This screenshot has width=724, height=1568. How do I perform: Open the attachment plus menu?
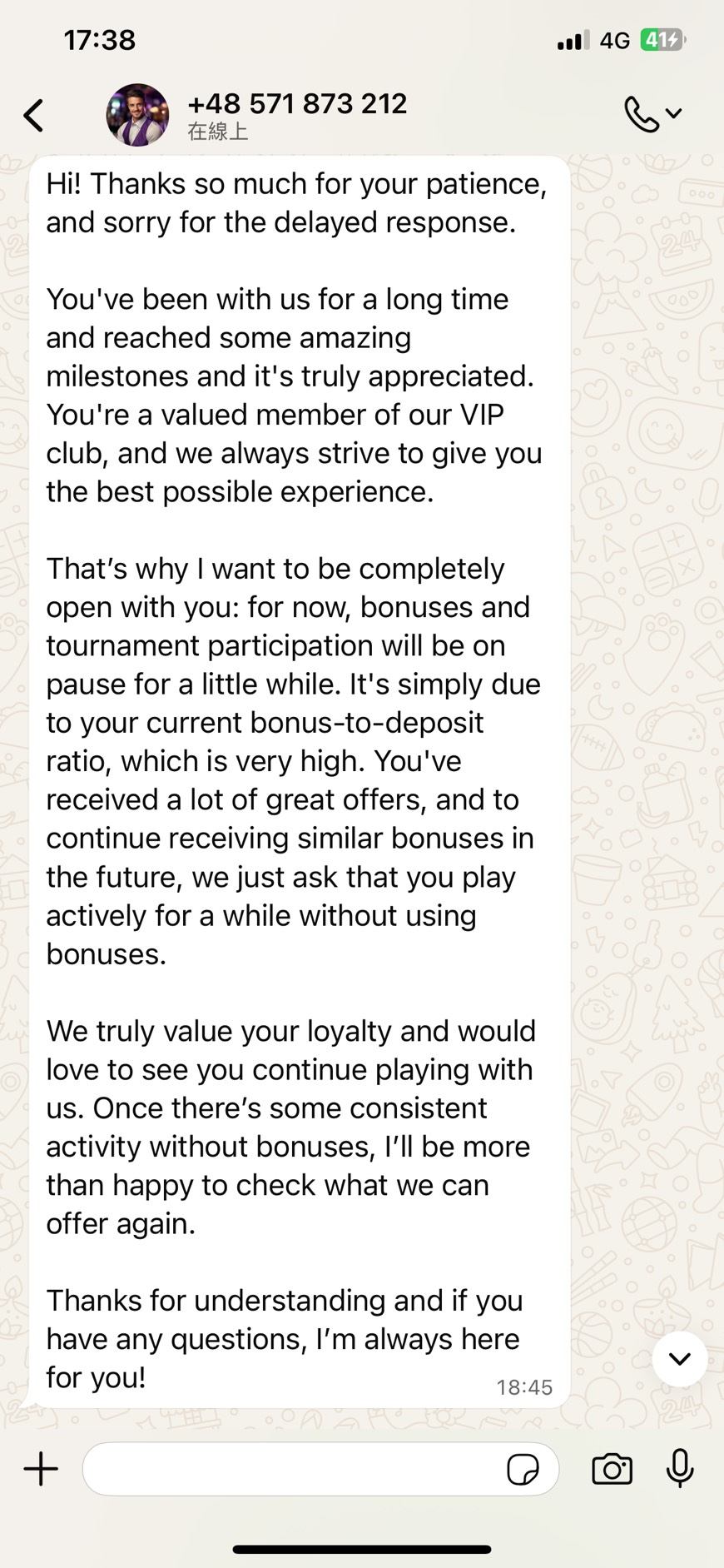coord(41,1469)
